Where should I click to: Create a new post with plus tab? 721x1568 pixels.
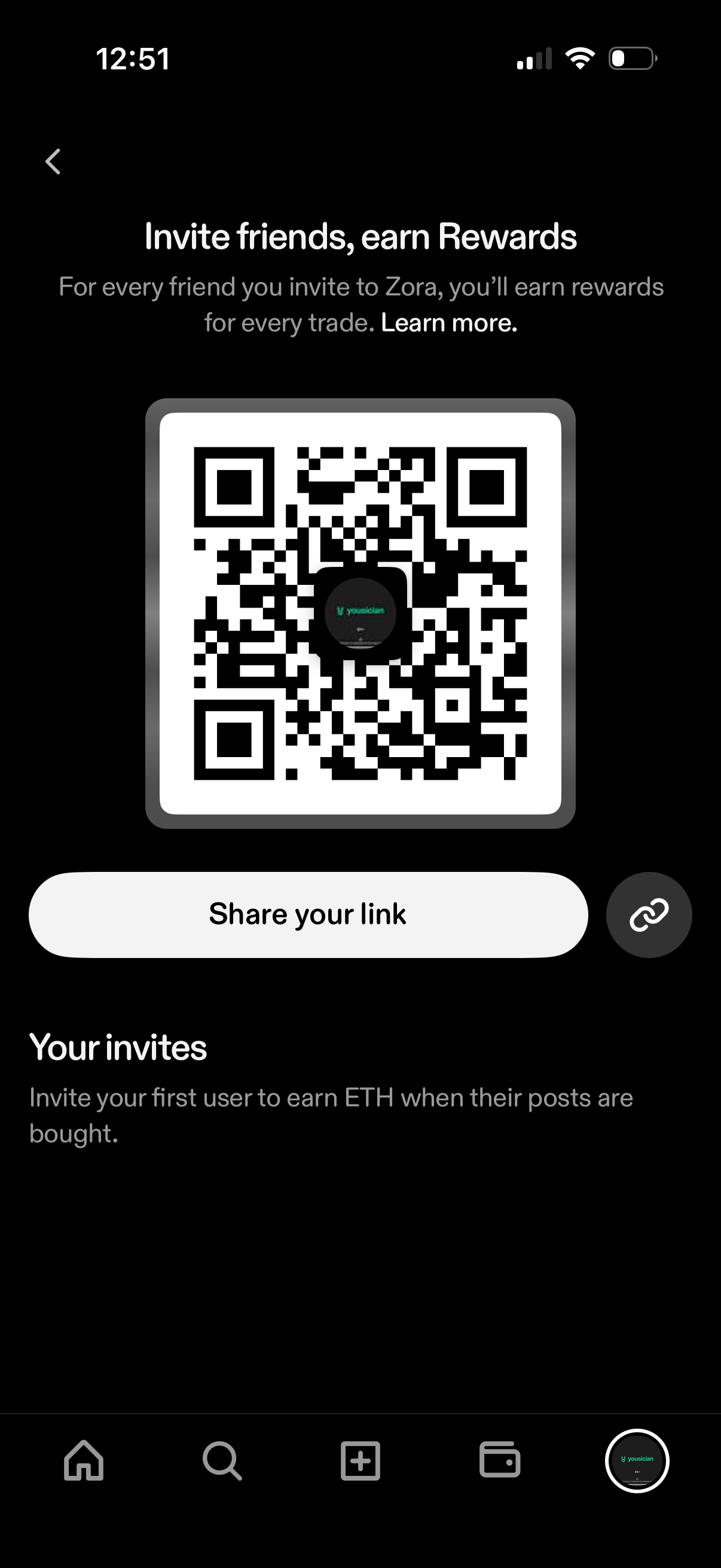click(360, 1460)
